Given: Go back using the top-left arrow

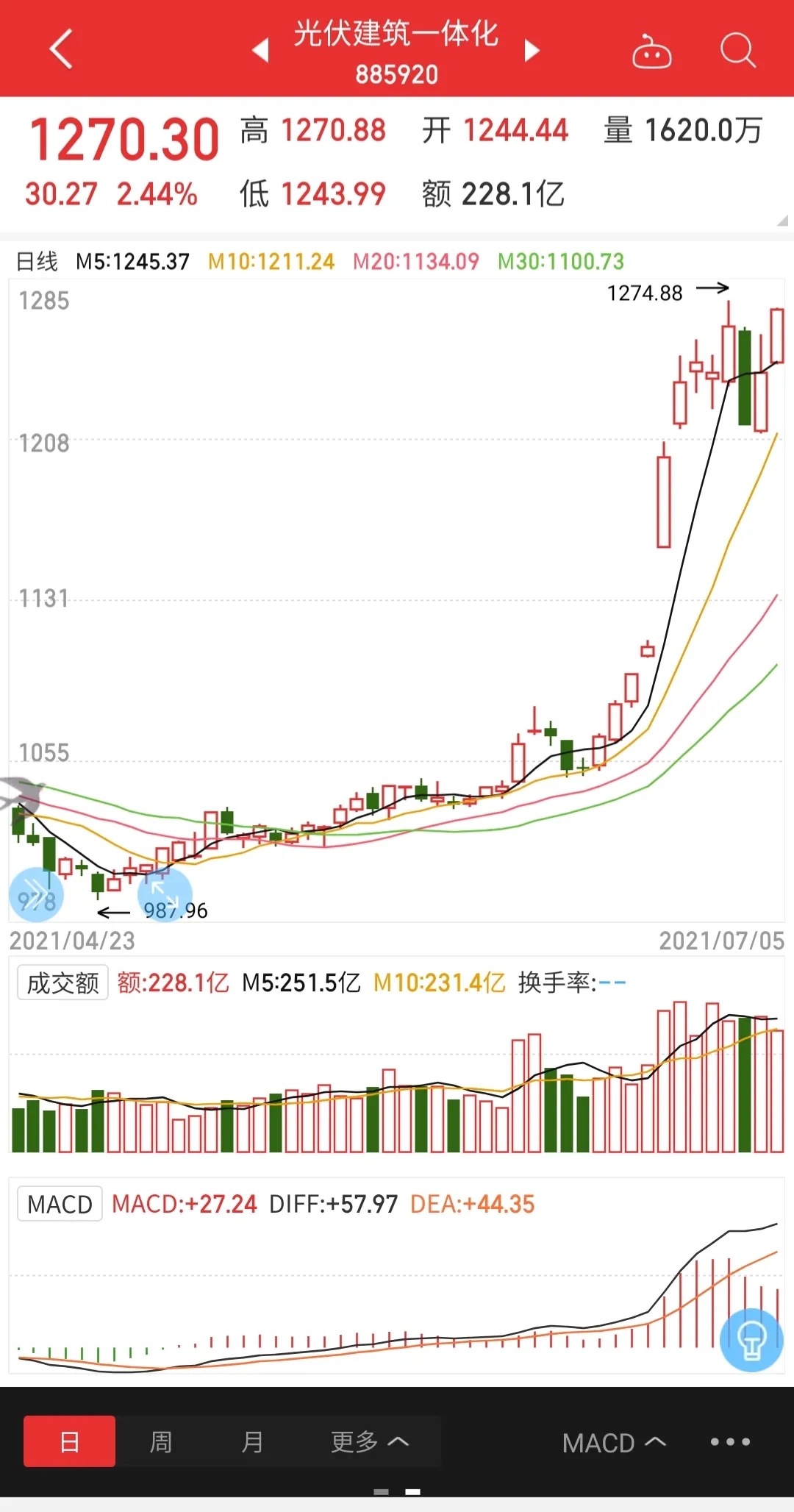Looking at the screenshot, I should [62, 49].
